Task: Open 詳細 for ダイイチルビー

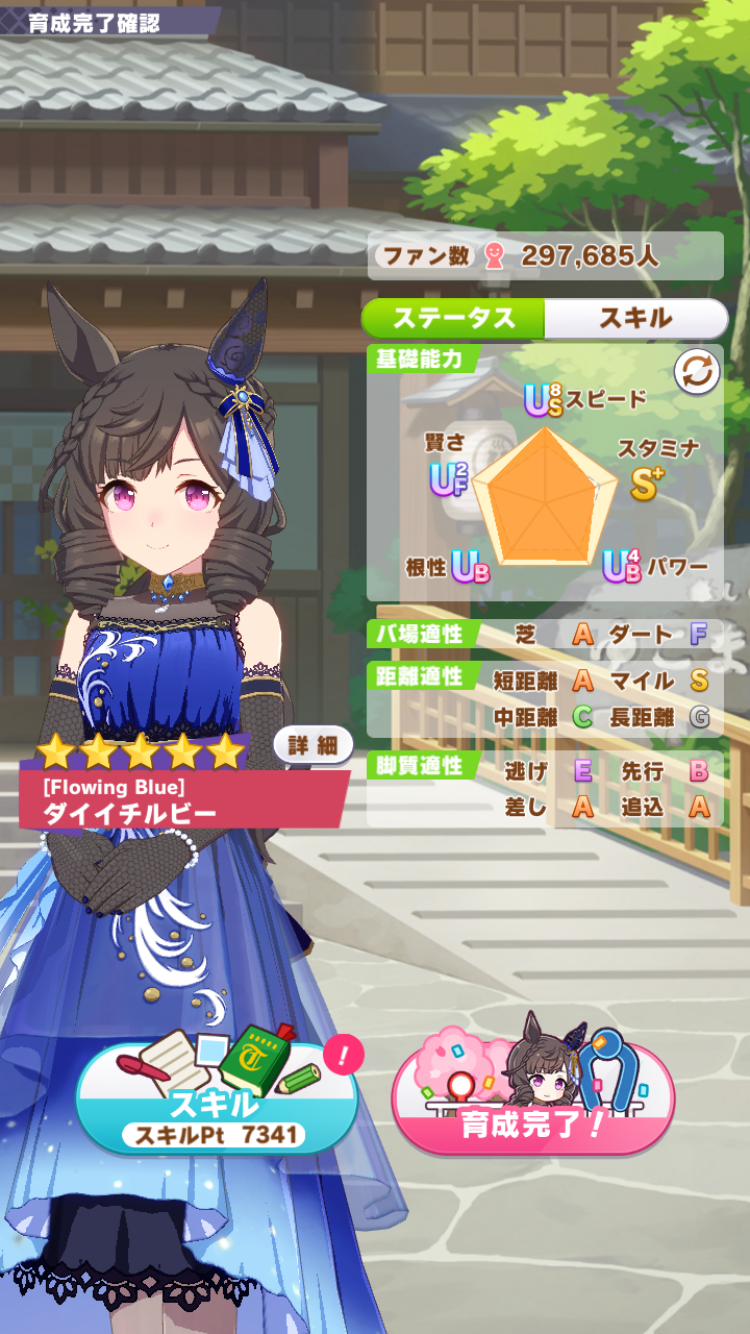Action: 313,745
